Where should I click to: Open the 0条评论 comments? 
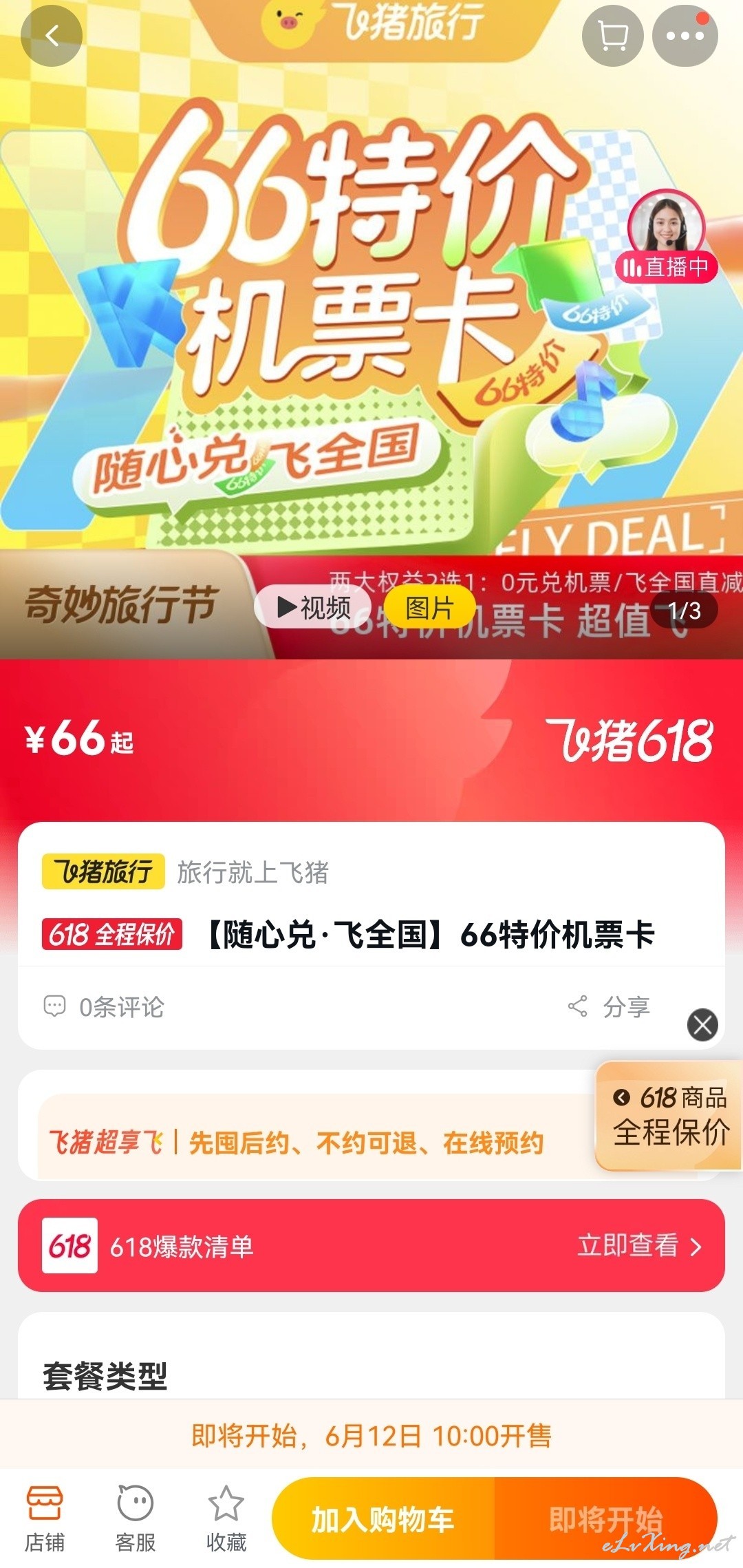pyautogui.click(x=104, y=1007)
